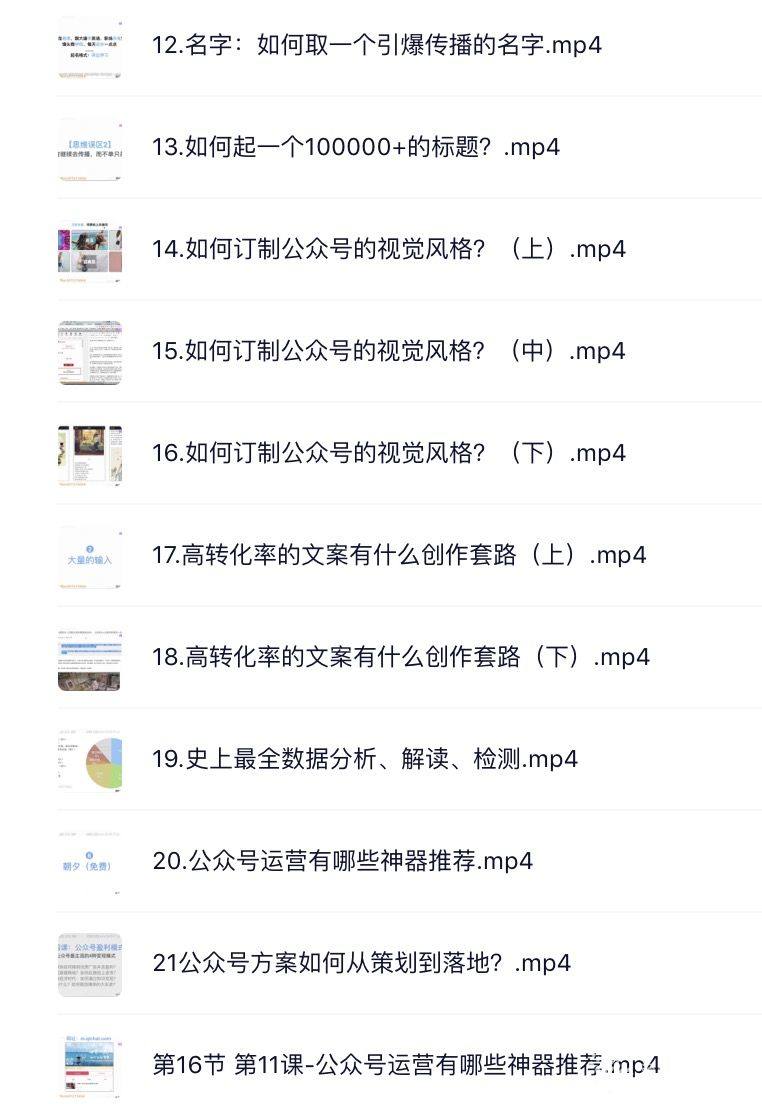Open video 12 about naming for viral spread

point(376,45)
